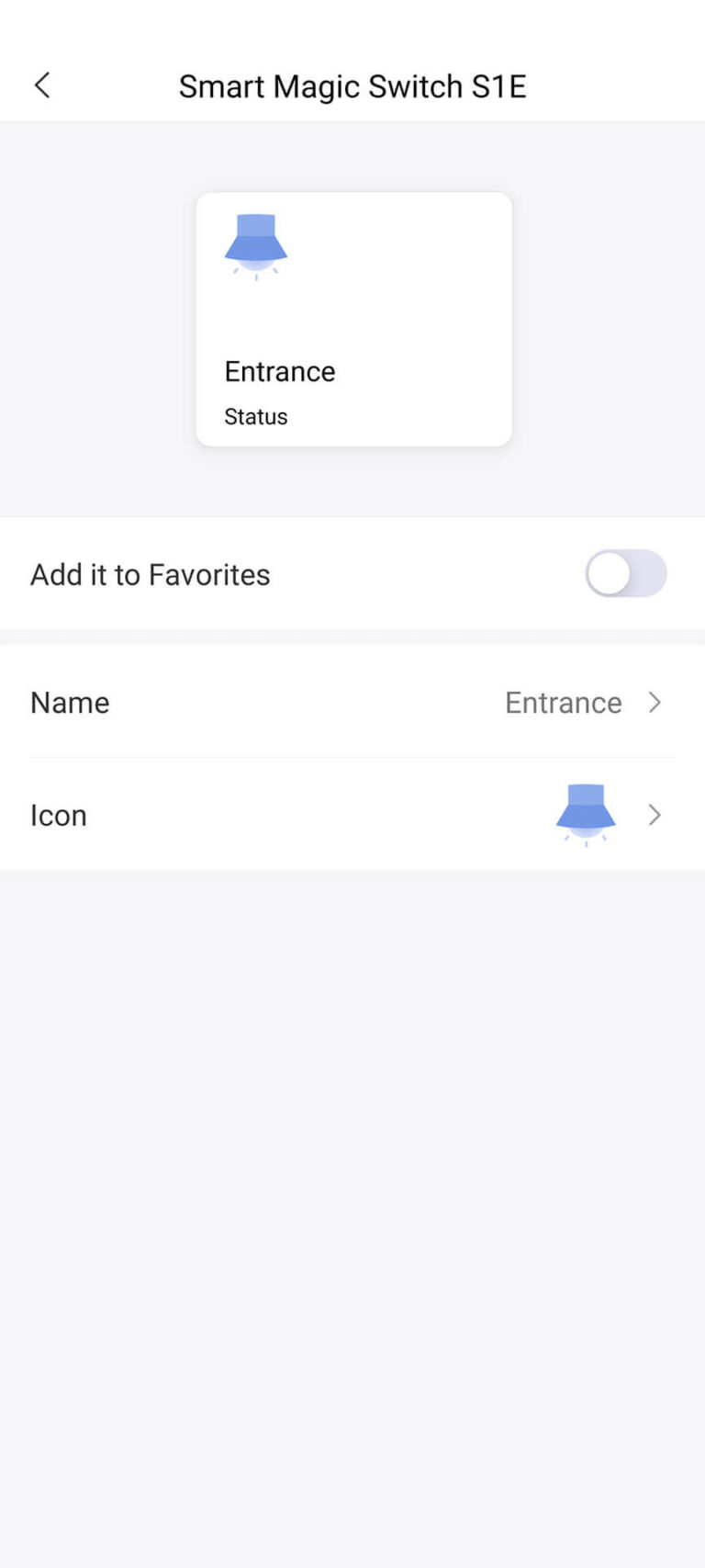Screen dimensions: 705x1568
Task: Open the Icon selection row
Action: (352, 815)
